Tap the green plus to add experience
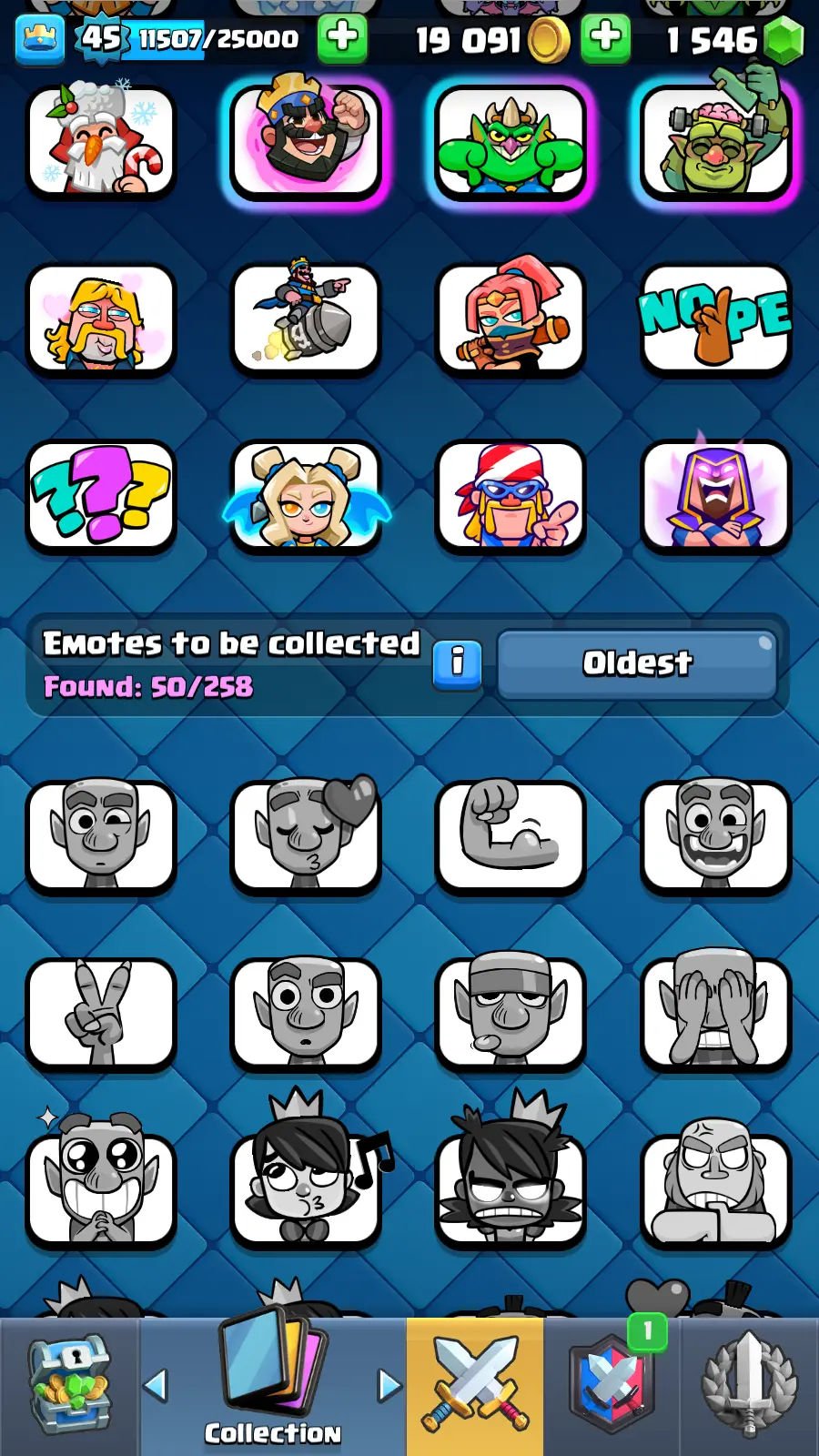This screenshot has height=1456, width=819. [x=342, y=38]
